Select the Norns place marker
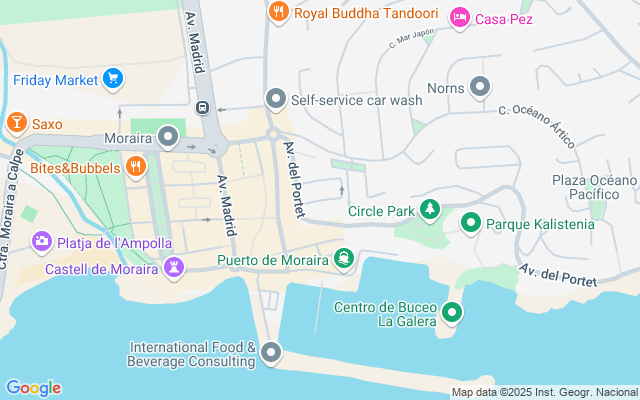The width and height of the screenshot is (640, 400). pos(480,87)
